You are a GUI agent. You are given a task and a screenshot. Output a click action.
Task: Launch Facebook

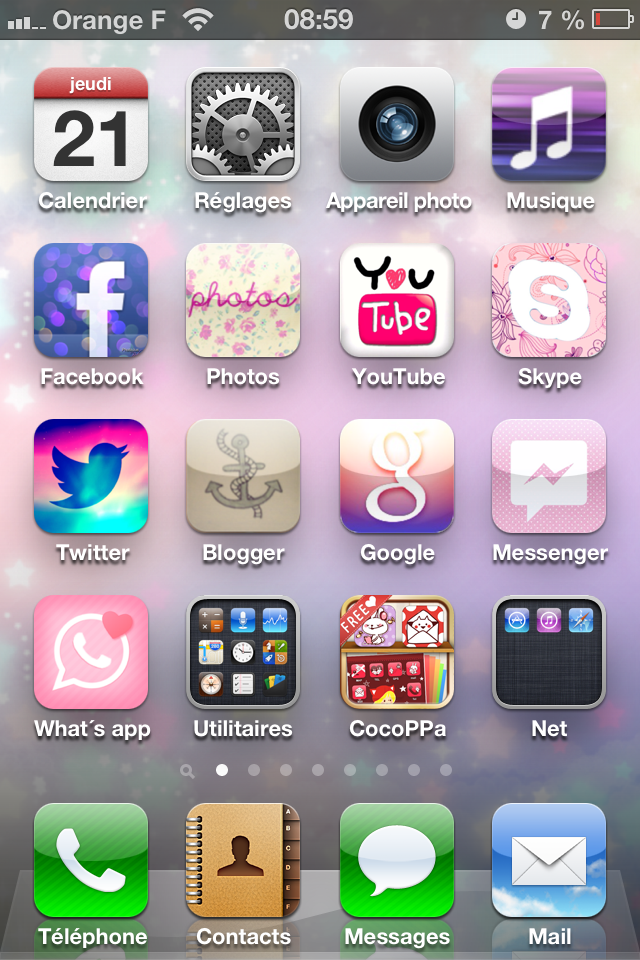[91, 301]
